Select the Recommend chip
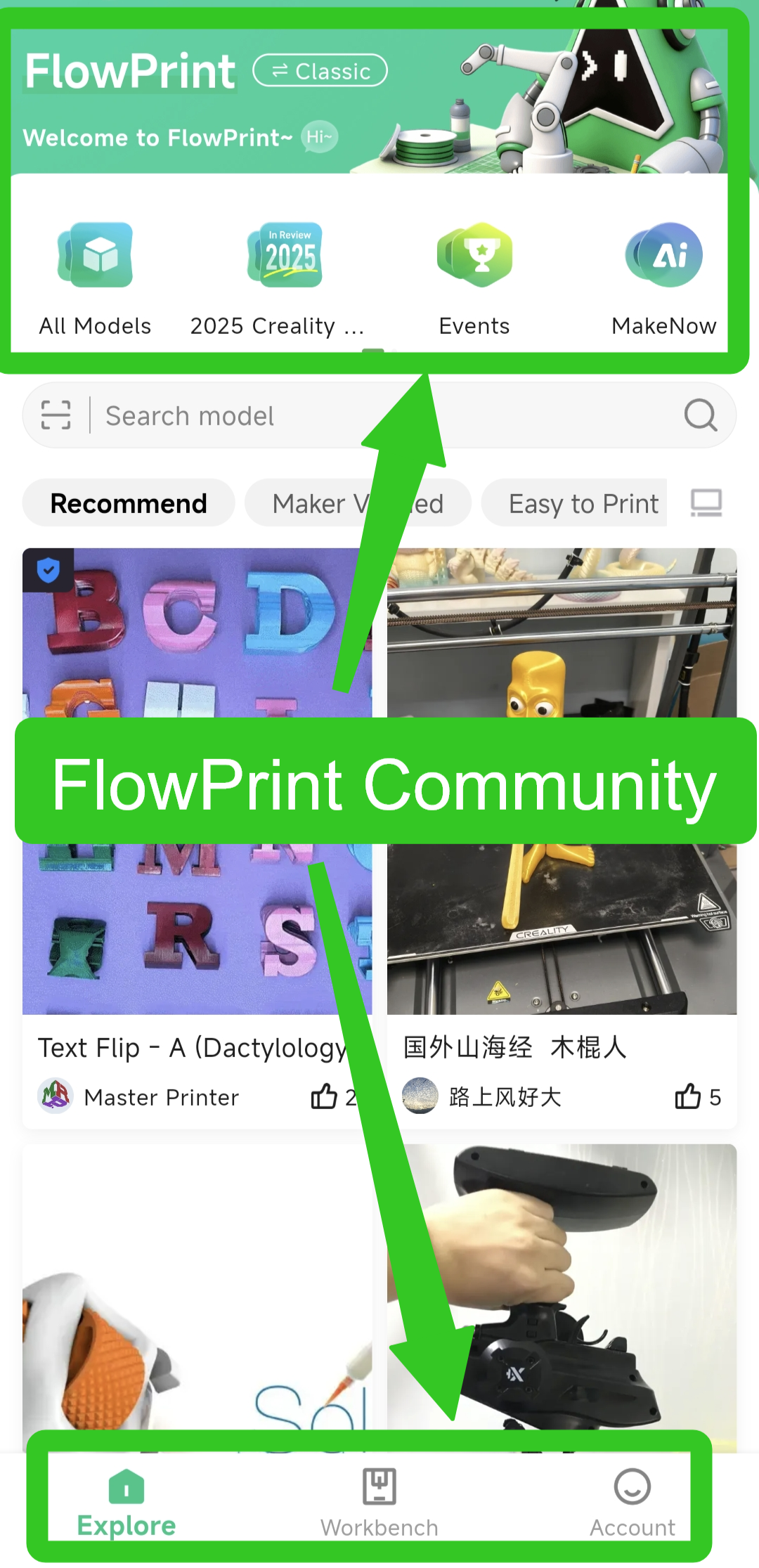The height and width of the screenshot is (1568, 759). [129, 503]
